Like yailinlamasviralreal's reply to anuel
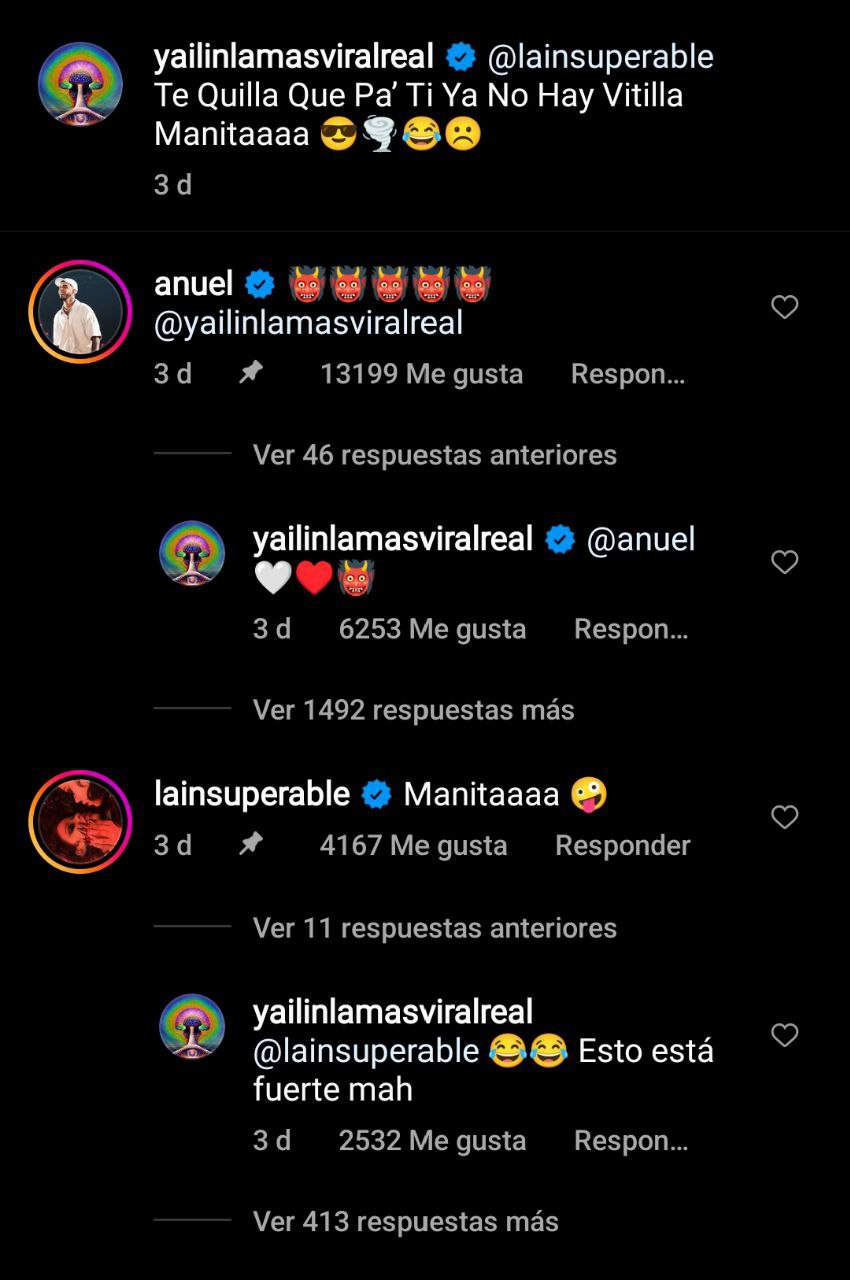The width and height of the screenshot is (850, 1280). tap(785, 563)
